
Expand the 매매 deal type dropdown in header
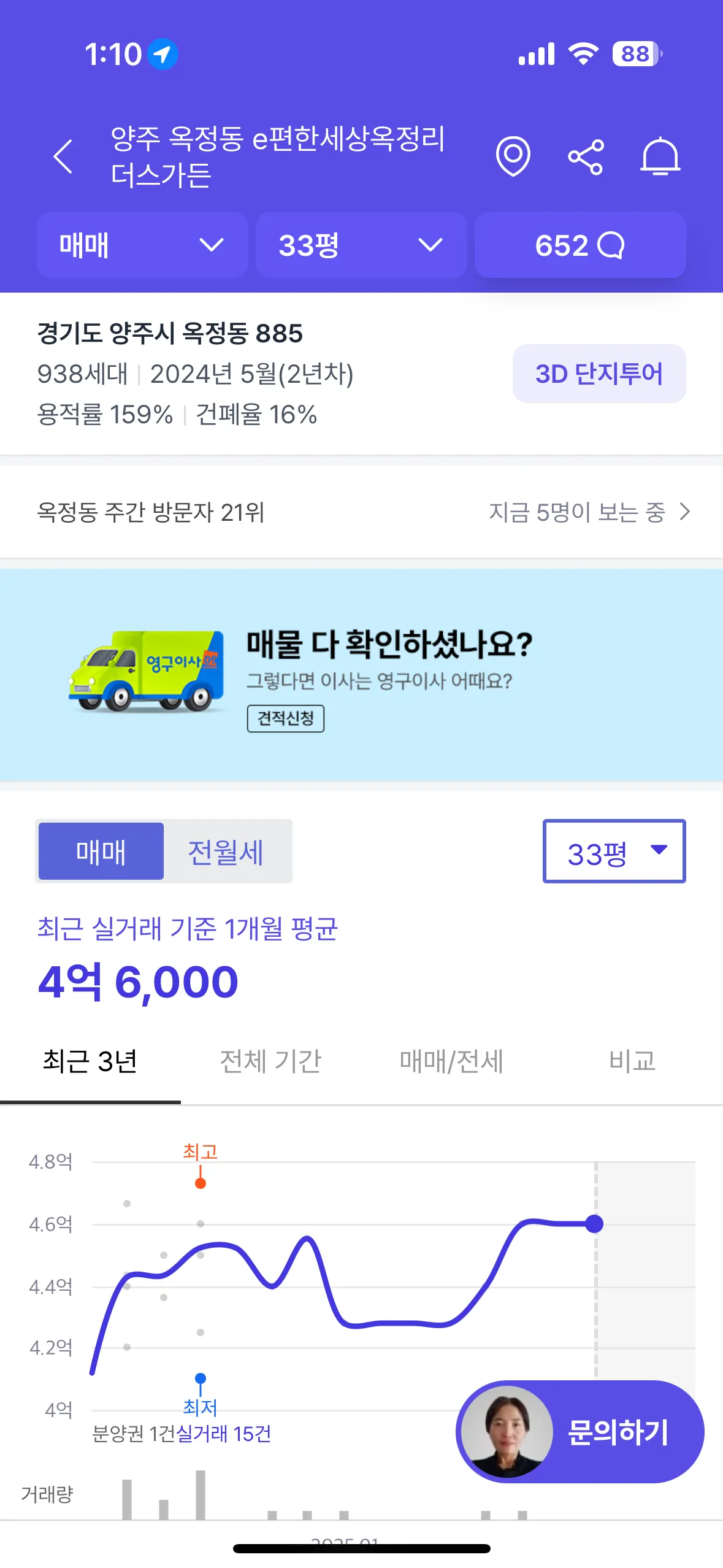pos(142,245)
